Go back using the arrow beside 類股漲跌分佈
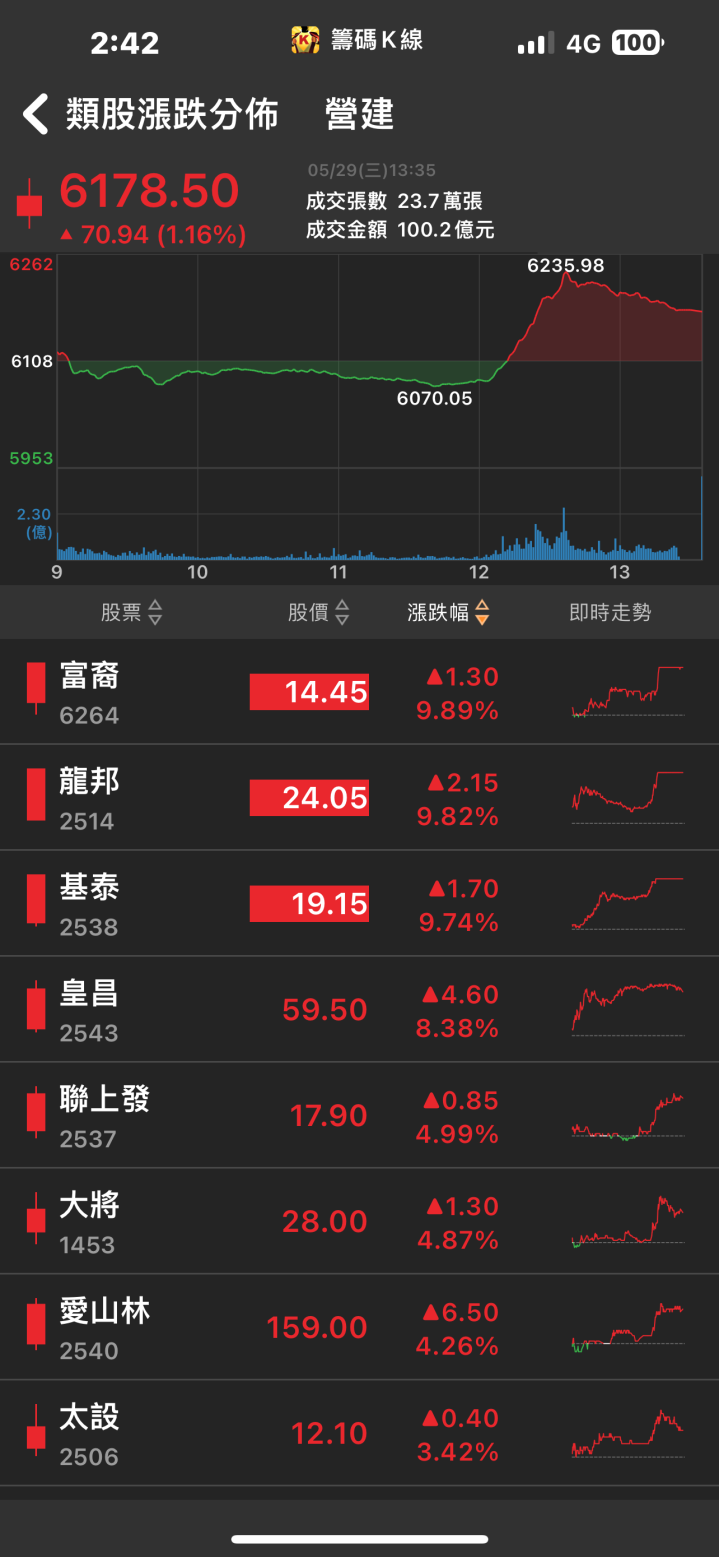The image size is (719, 1557). (36, 114)
